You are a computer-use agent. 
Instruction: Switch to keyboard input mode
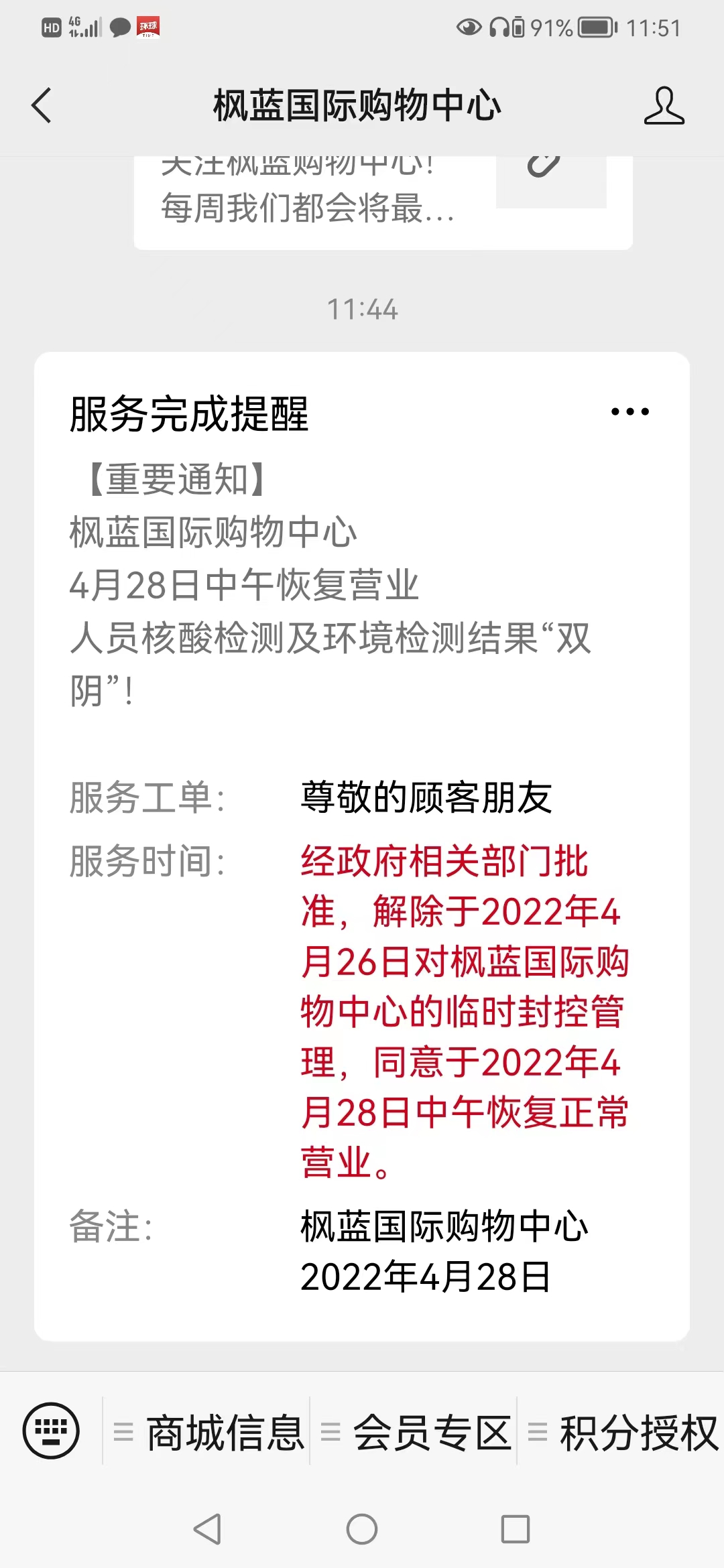click(x=51, y=1431)
